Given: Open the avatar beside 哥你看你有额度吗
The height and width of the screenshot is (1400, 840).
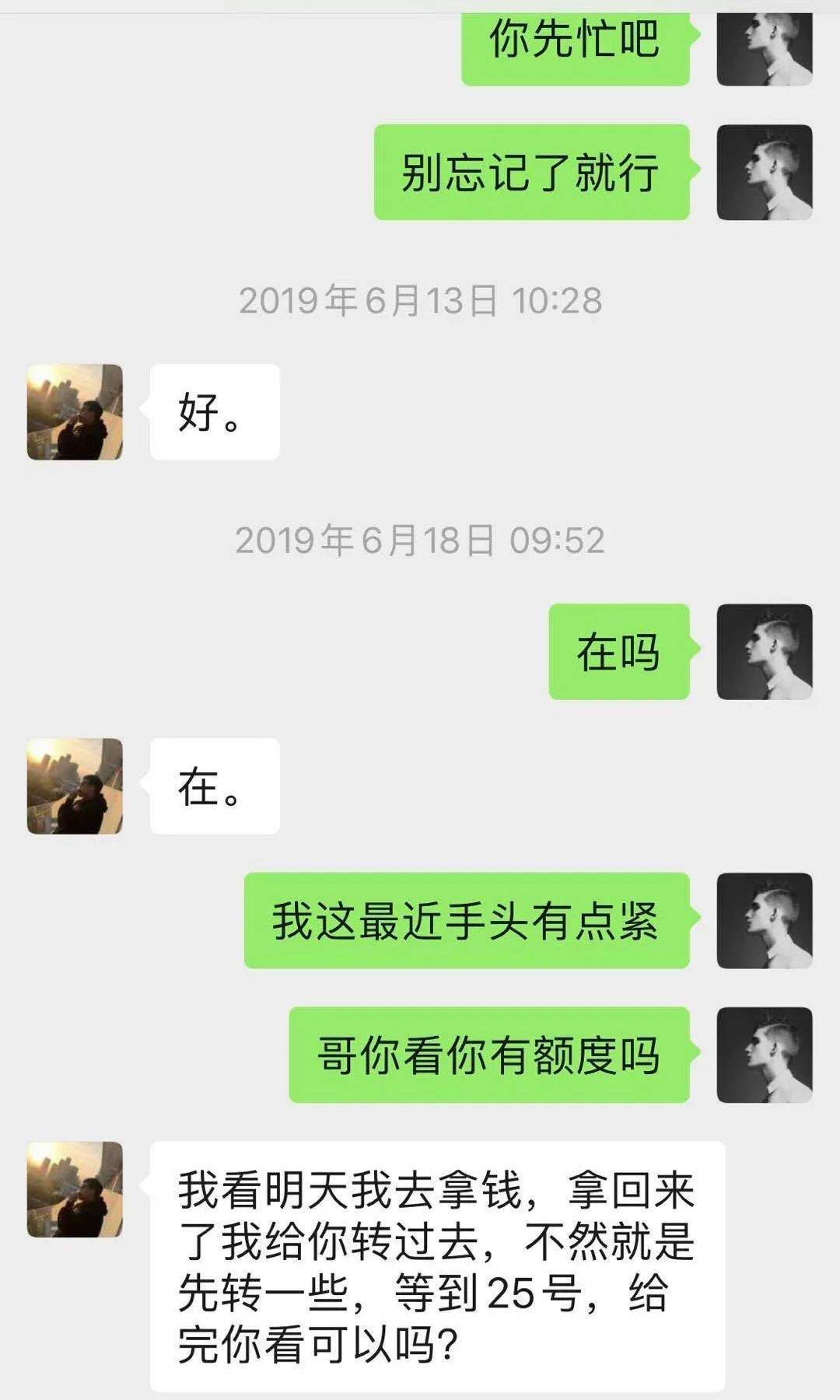Looking at the screenshot, I should point(764,1055).
